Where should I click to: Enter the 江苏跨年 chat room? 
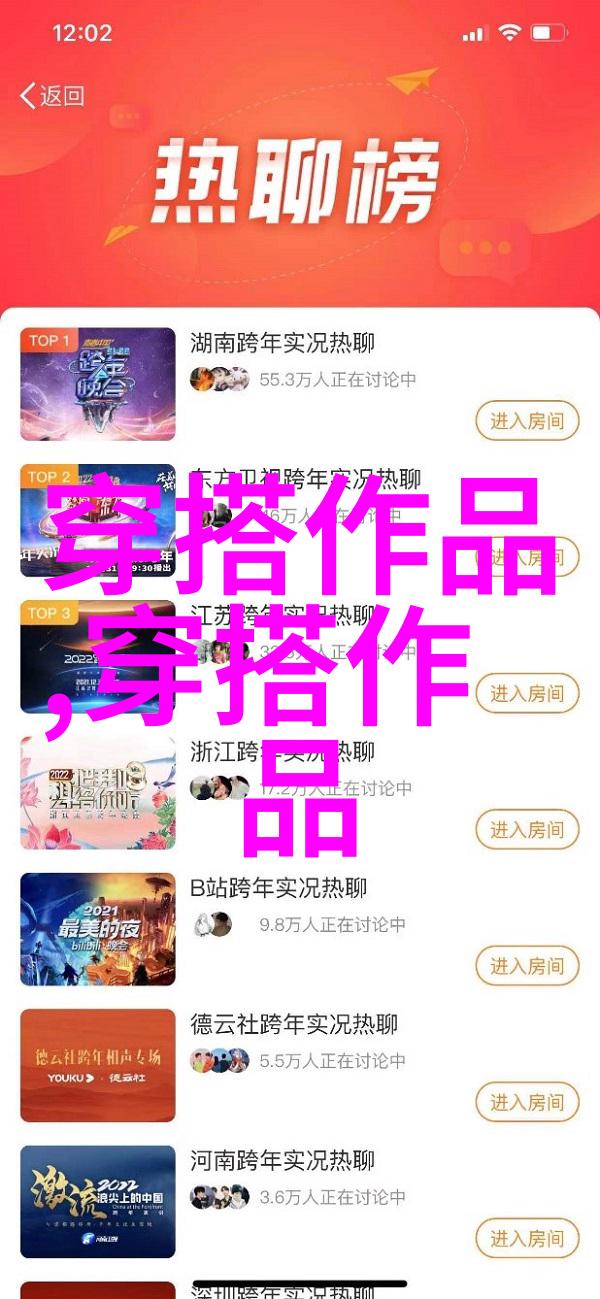(527, 693)
